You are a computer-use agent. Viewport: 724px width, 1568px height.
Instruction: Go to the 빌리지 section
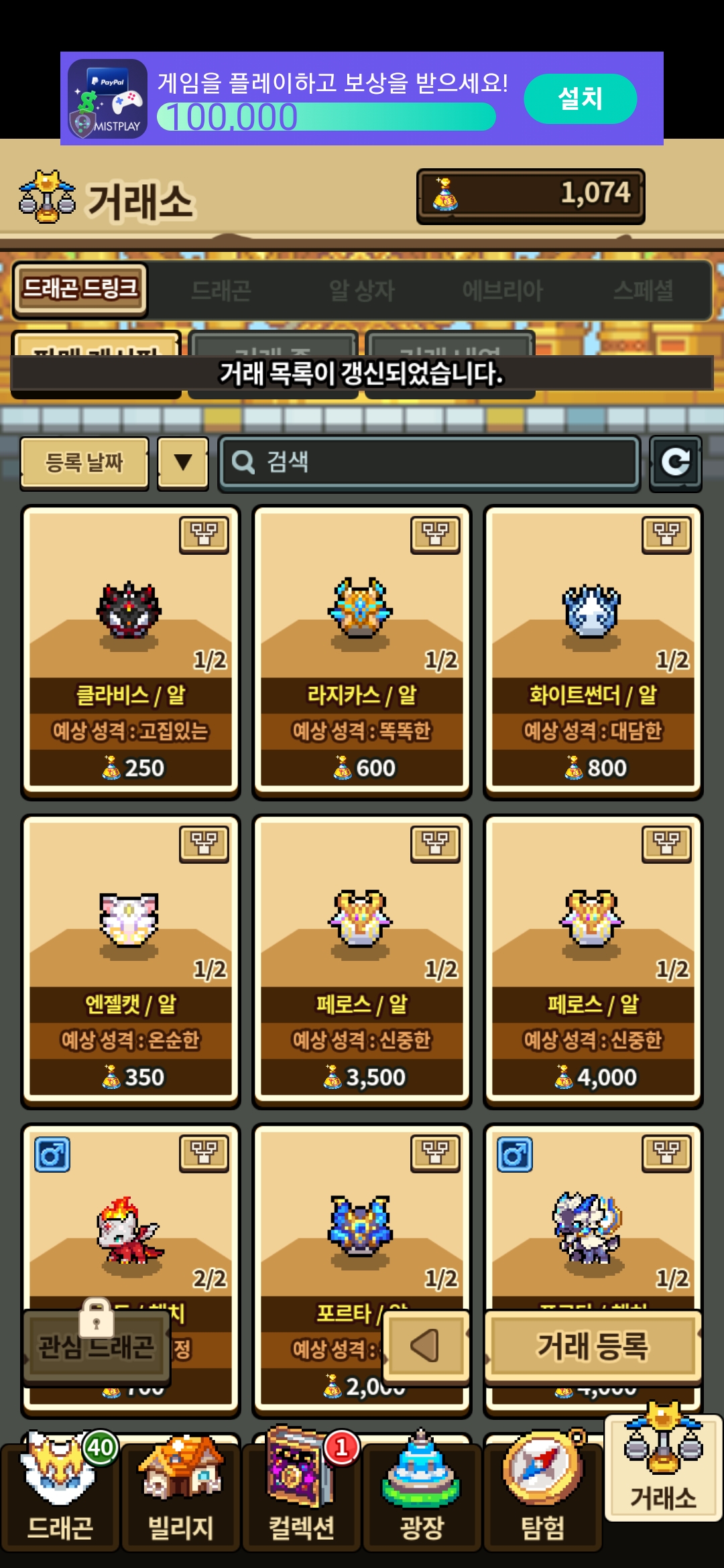pyautogui.click(x=181, y=1494)
